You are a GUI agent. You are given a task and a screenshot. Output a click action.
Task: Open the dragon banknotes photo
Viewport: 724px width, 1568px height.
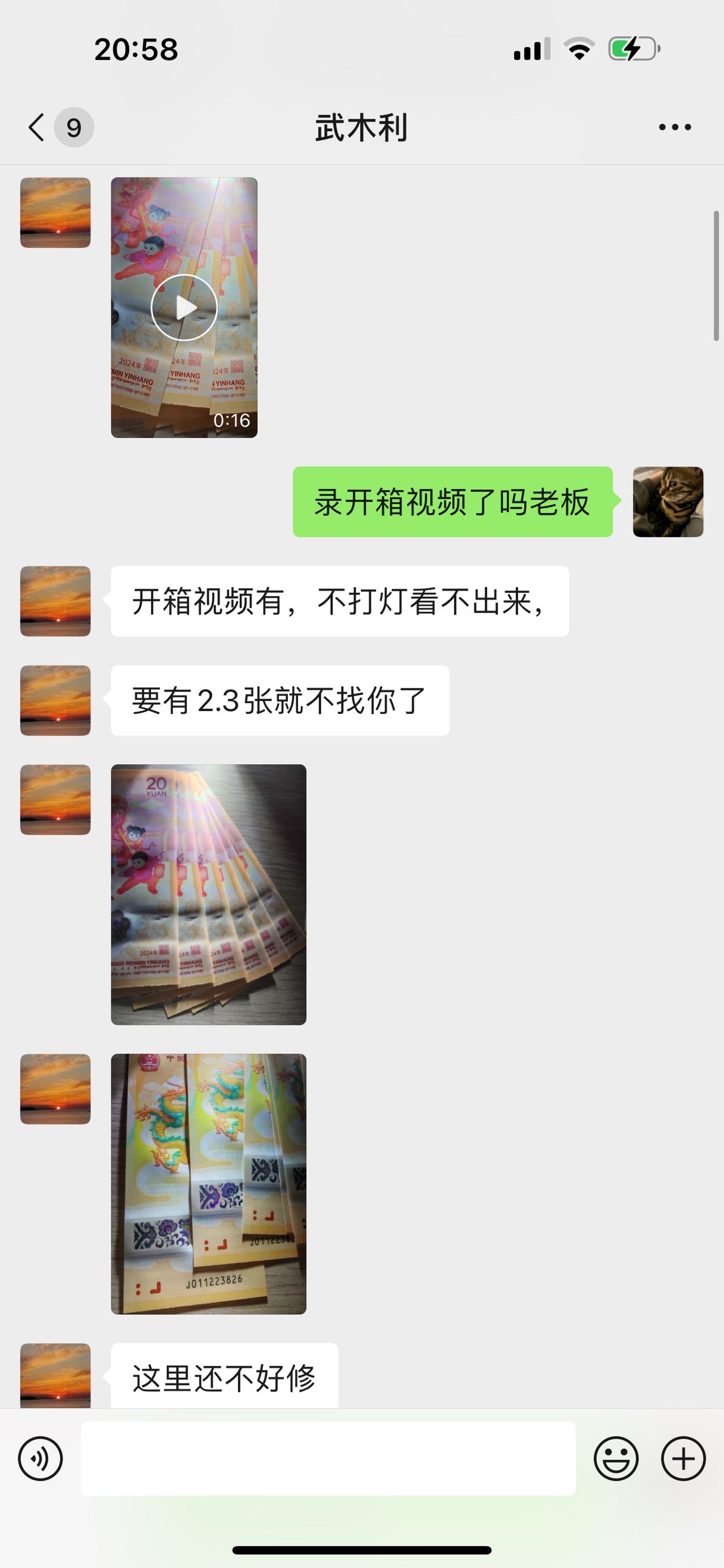[208, 1183]
